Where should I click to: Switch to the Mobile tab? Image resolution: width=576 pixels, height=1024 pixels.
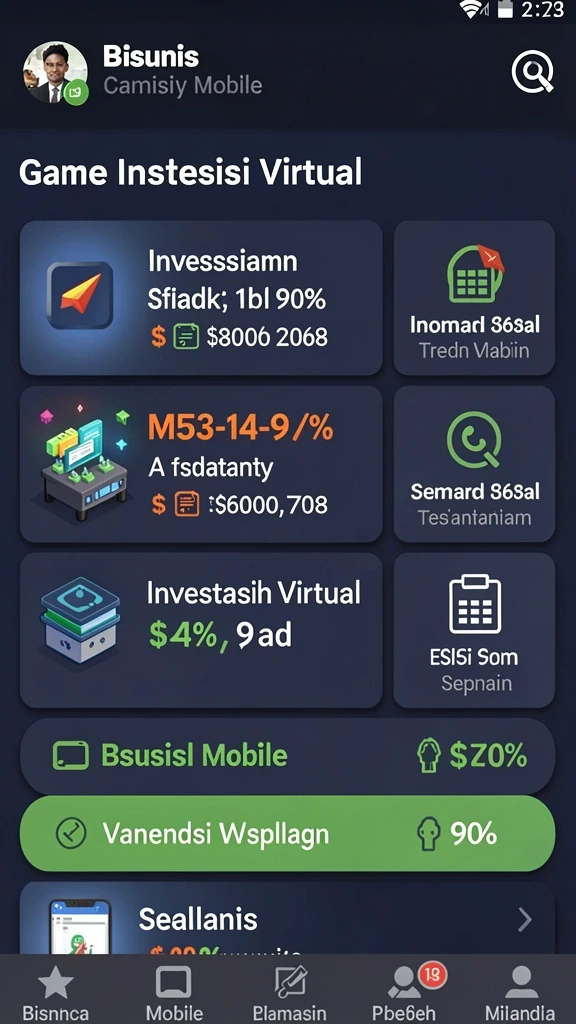click(174, 993)
